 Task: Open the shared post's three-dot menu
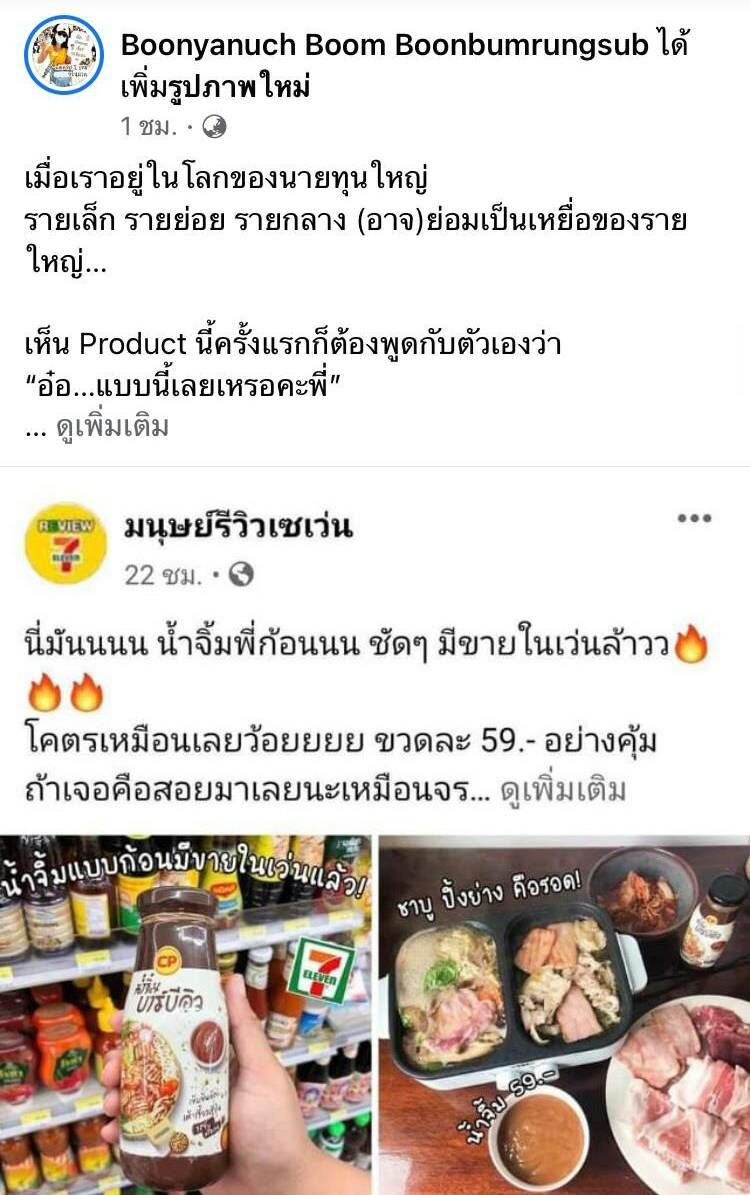(x=694, y=518)
